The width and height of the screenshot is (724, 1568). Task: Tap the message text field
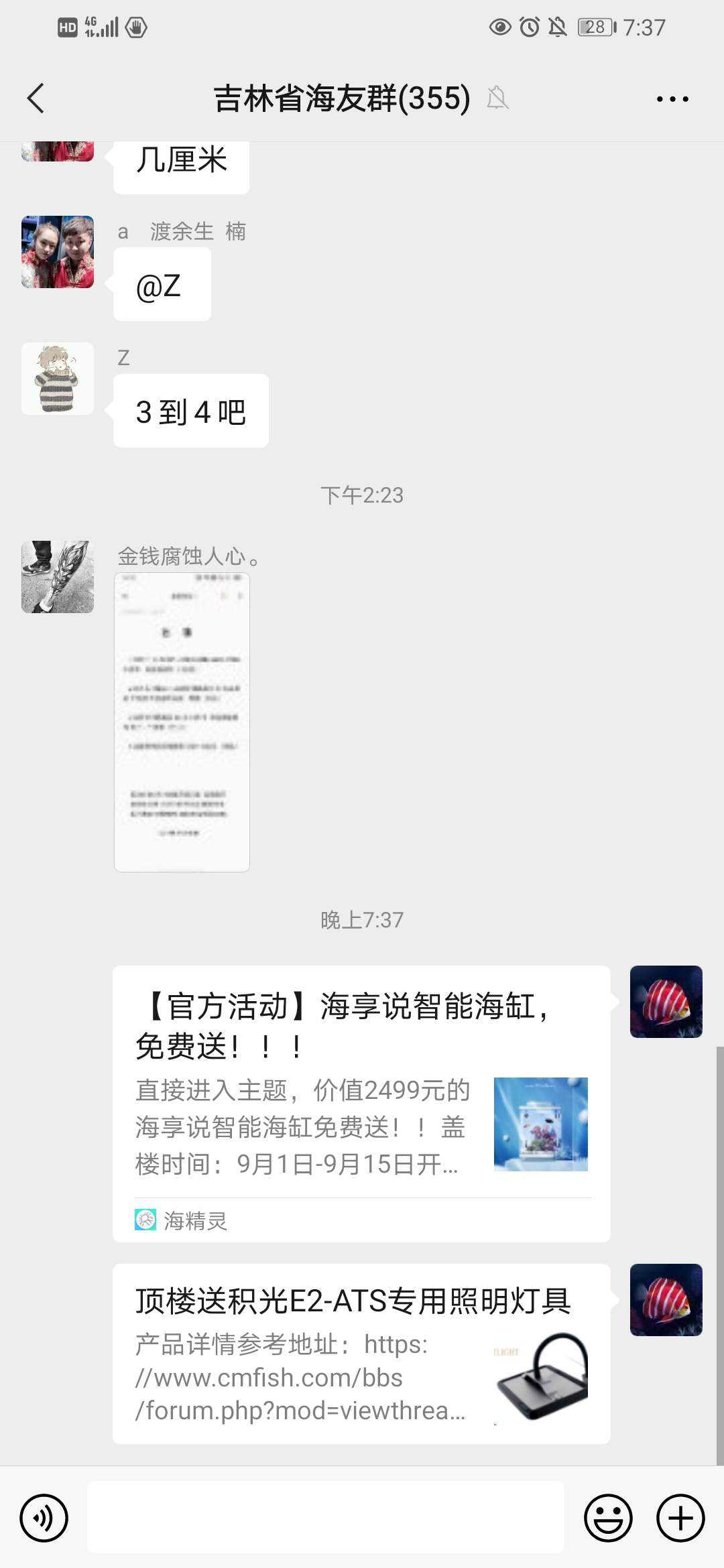325,1517
